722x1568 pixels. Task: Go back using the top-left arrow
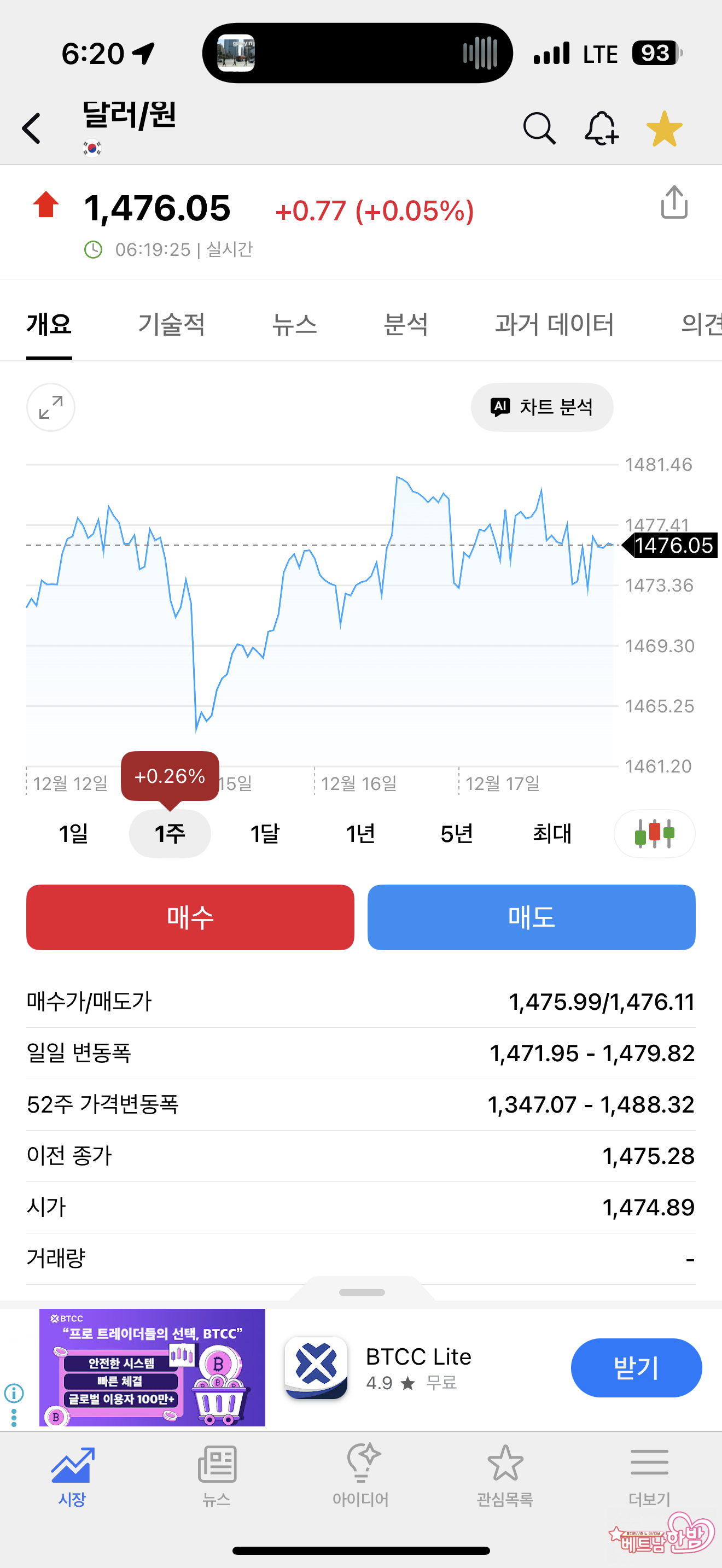click(x=32, y=128)
